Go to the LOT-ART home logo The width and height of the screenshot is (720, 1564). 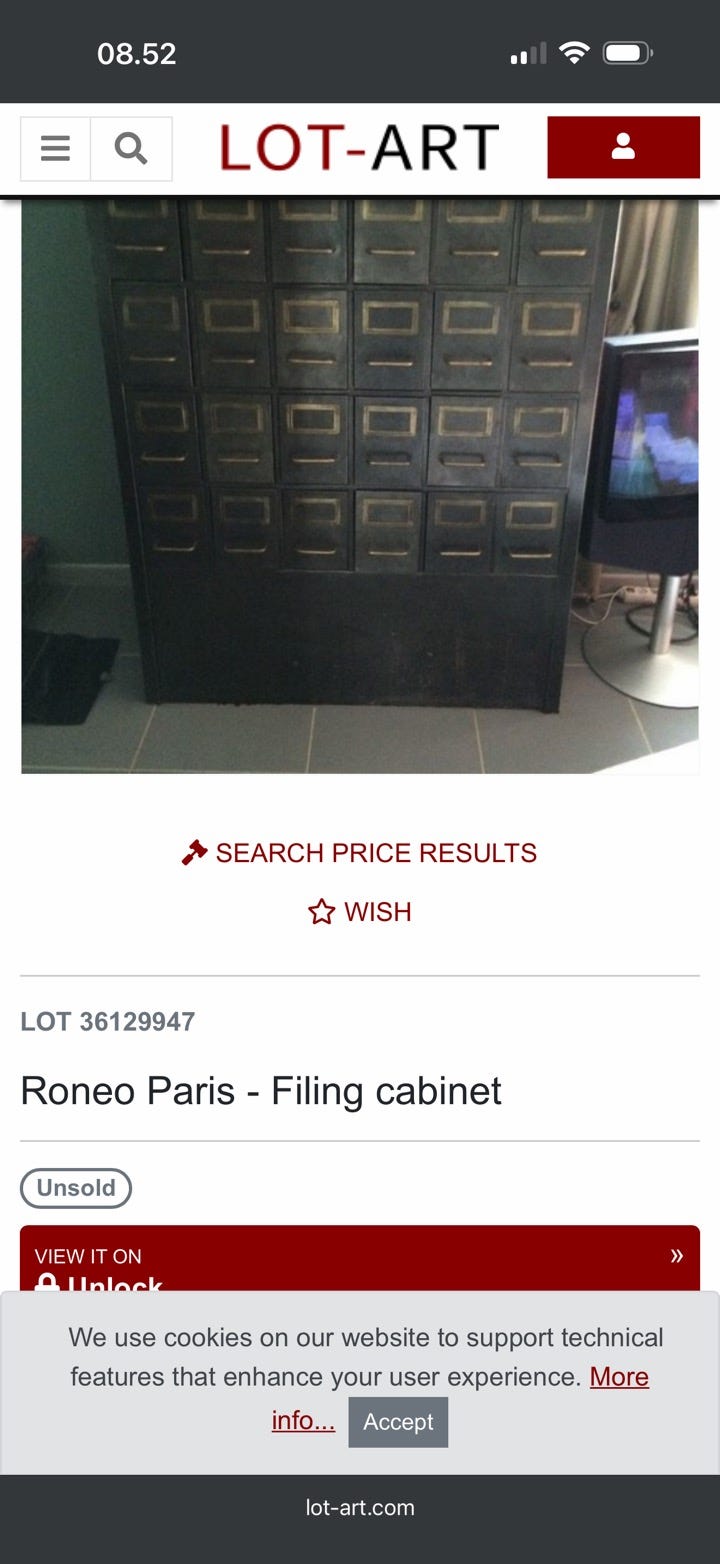[359, 148]
